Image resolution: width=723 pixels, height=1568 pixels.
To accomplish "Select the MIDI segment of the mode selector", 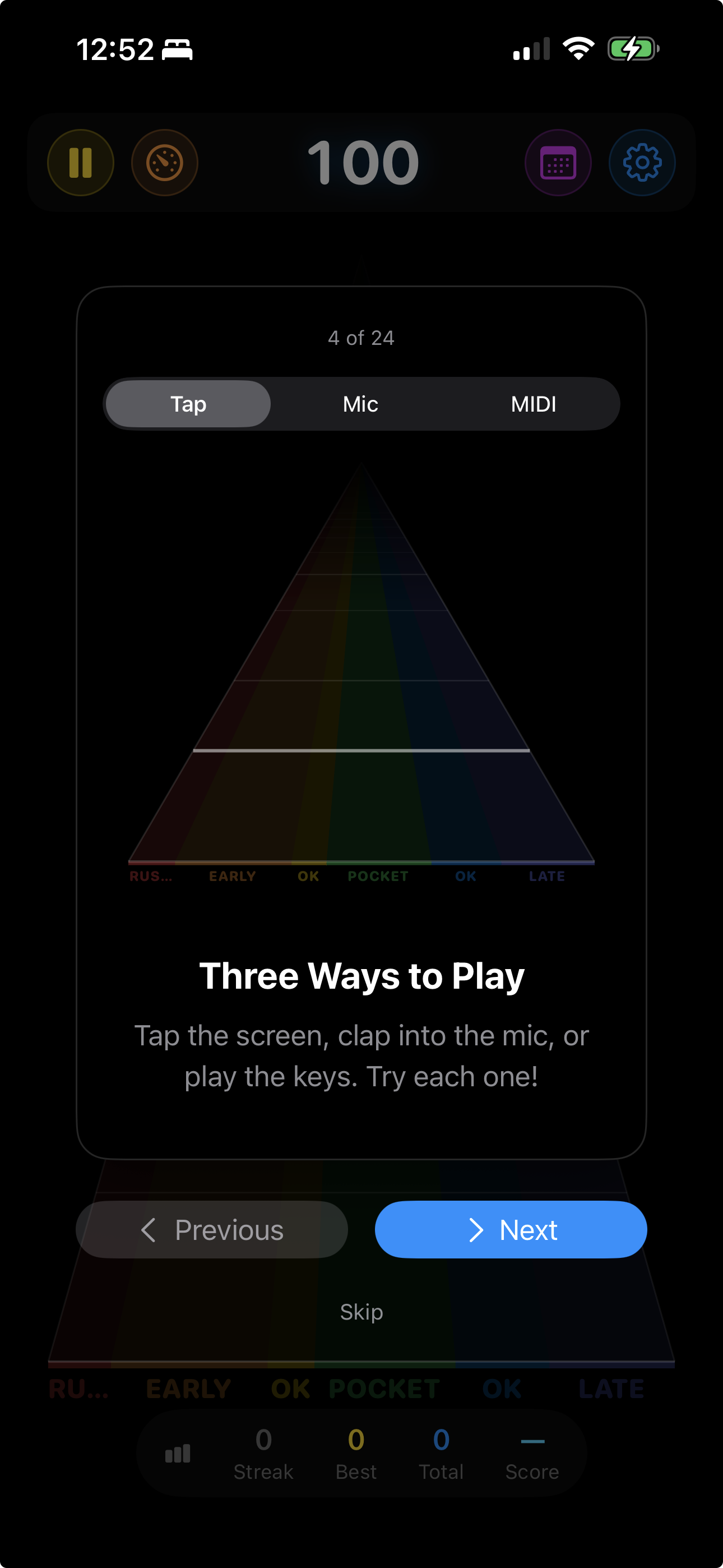I will 534,404.
